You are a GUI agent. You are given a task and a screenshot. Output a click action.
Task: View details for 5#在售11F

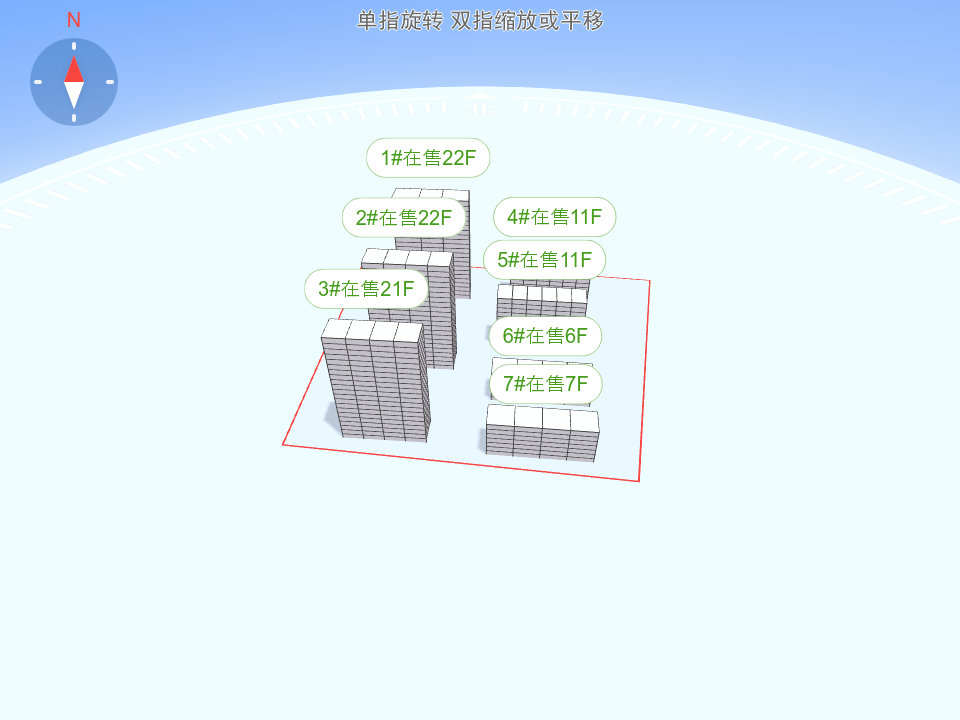tap(544, 260)
